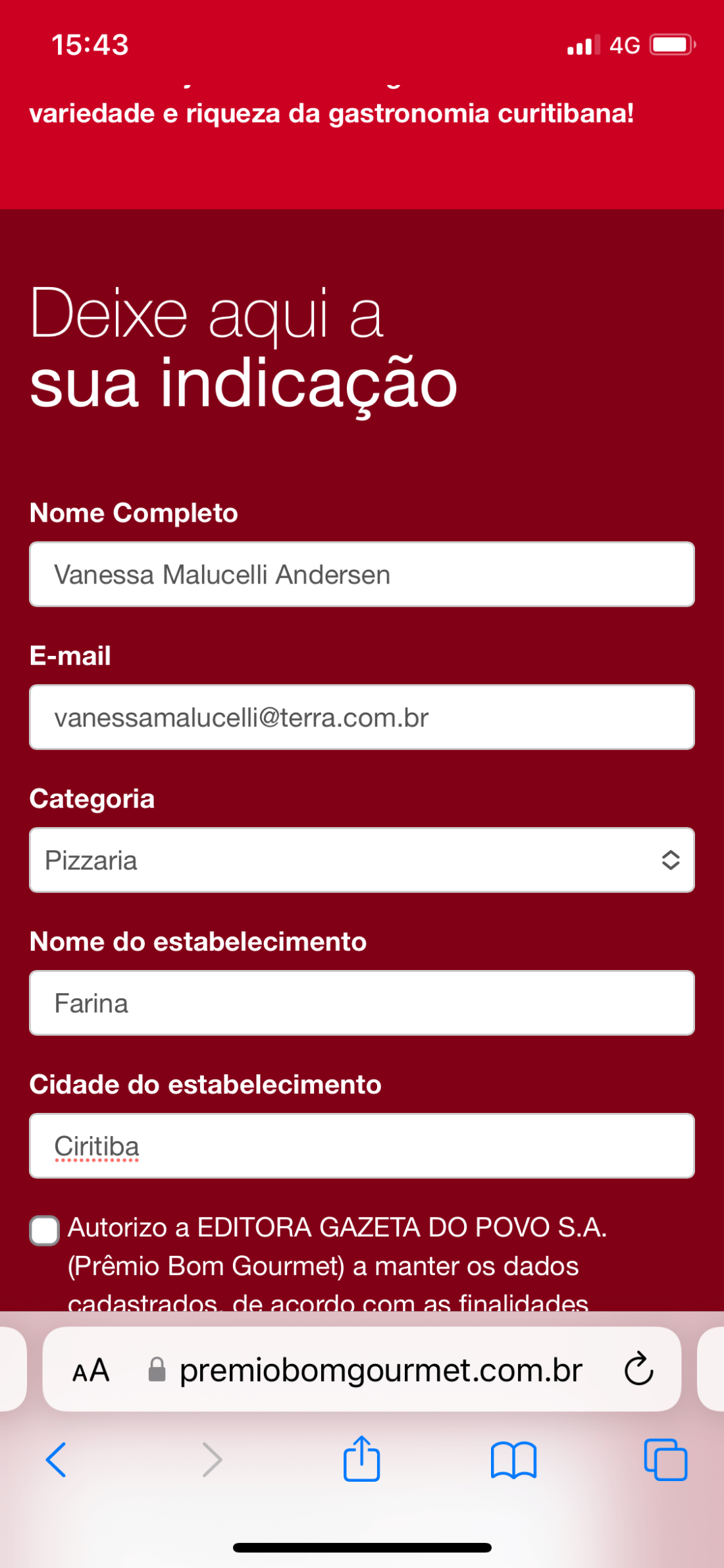Show all open browser tabs
This screenshot has height=1568, width=724.
point(665,1460)
